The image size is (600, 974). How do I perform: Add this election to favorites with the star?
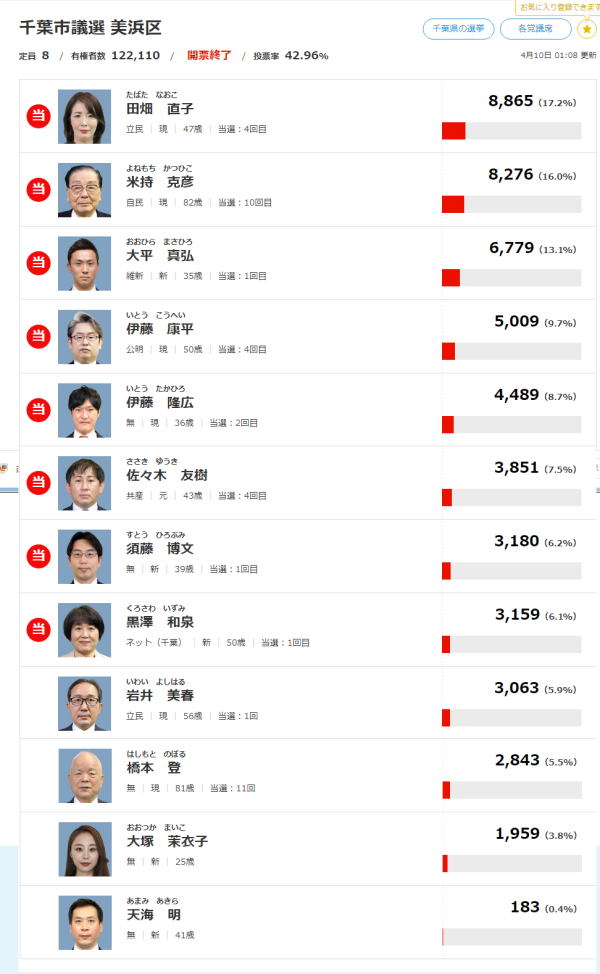(x=588, y=29)
